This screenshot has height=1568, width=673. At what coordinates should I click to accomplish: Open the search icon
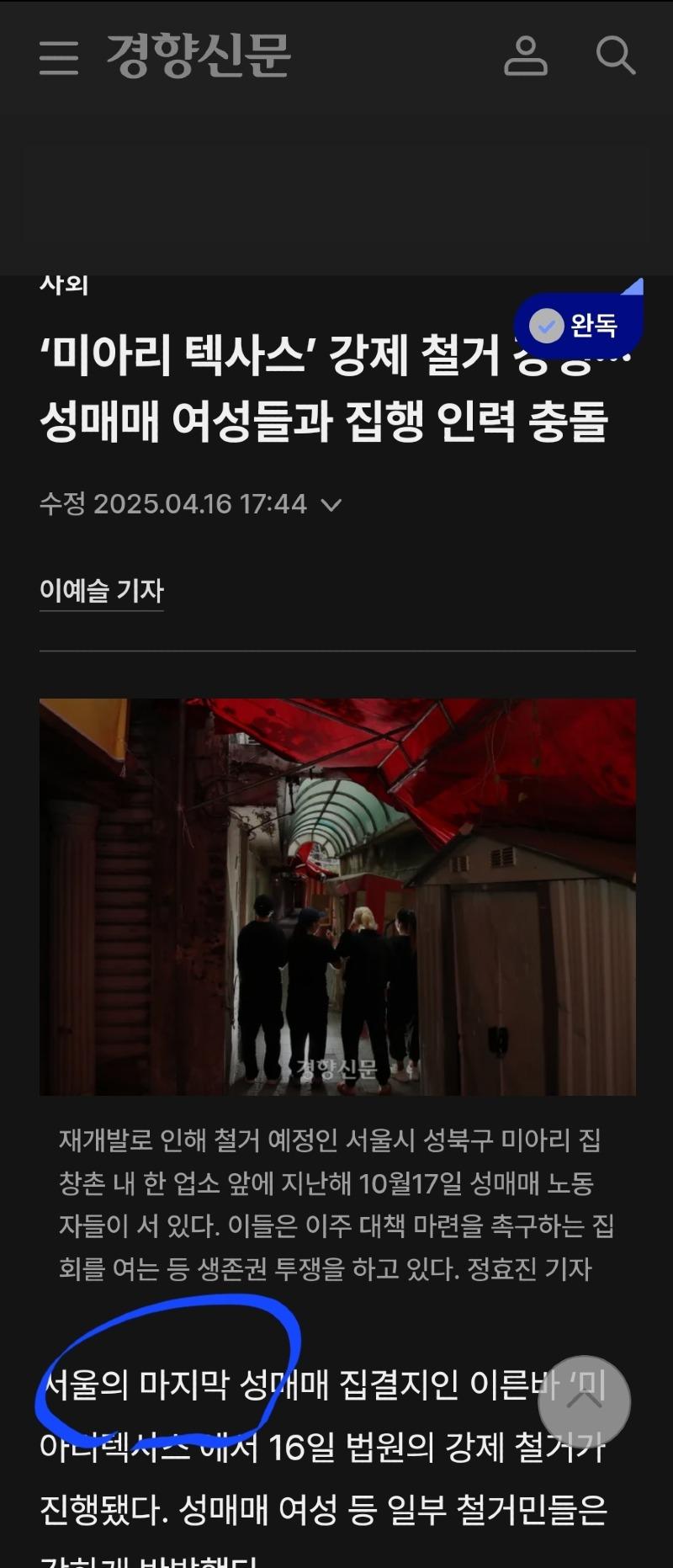pyautogui.click(x=615, y=56)
